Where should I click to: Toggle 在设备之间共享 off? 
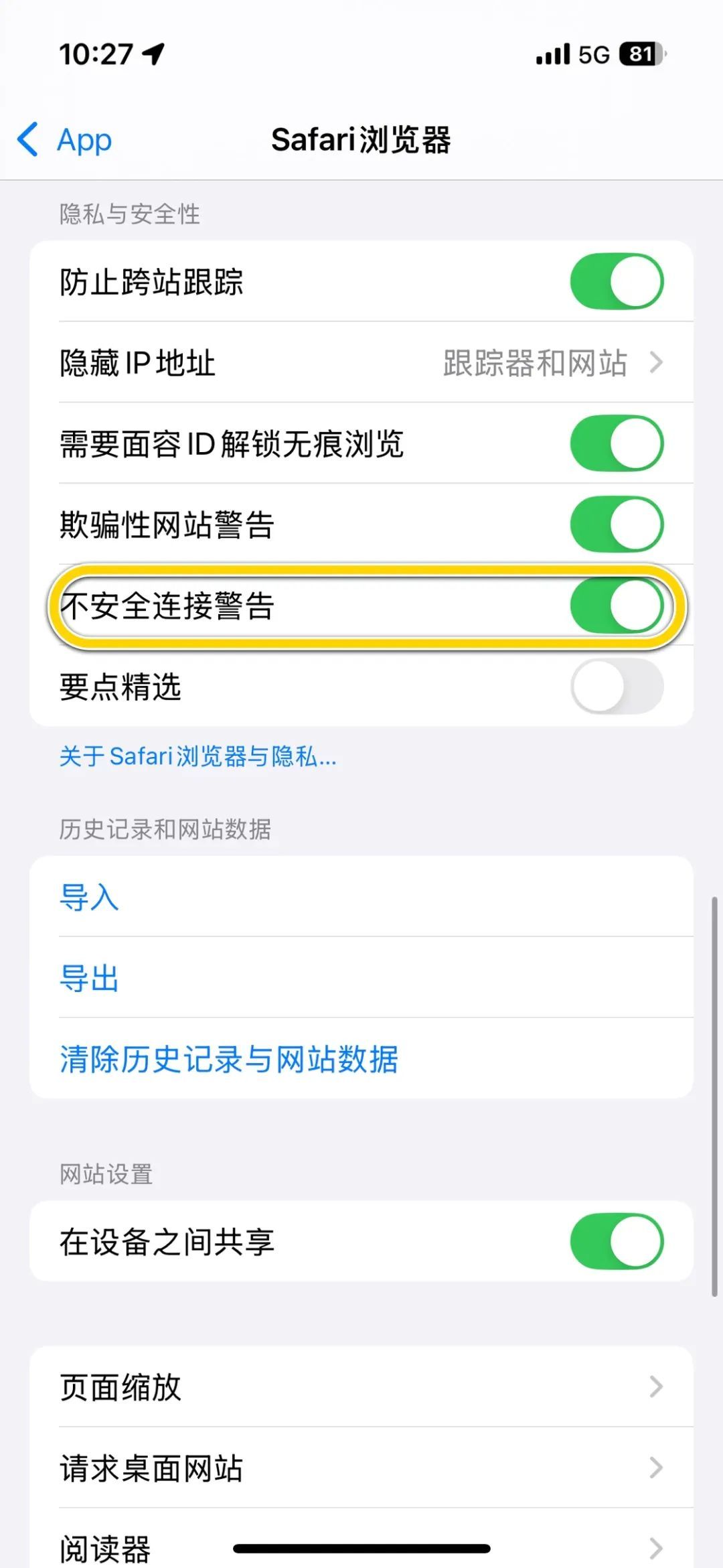(616, 1241)
